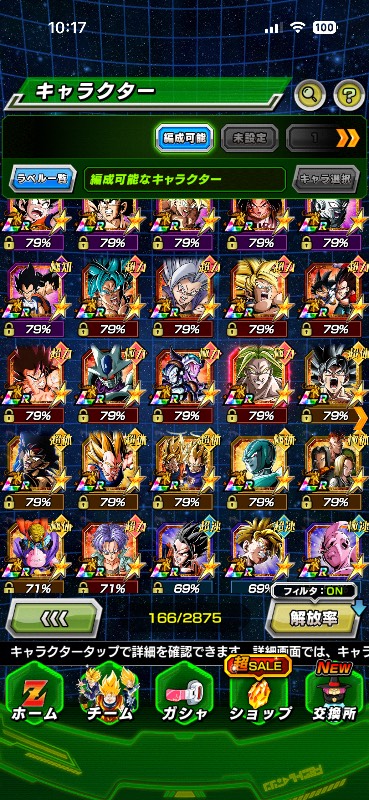The image size is (369, 800).
Task: Select the 編成可能 filter button
Action: (x=184, y=138)
